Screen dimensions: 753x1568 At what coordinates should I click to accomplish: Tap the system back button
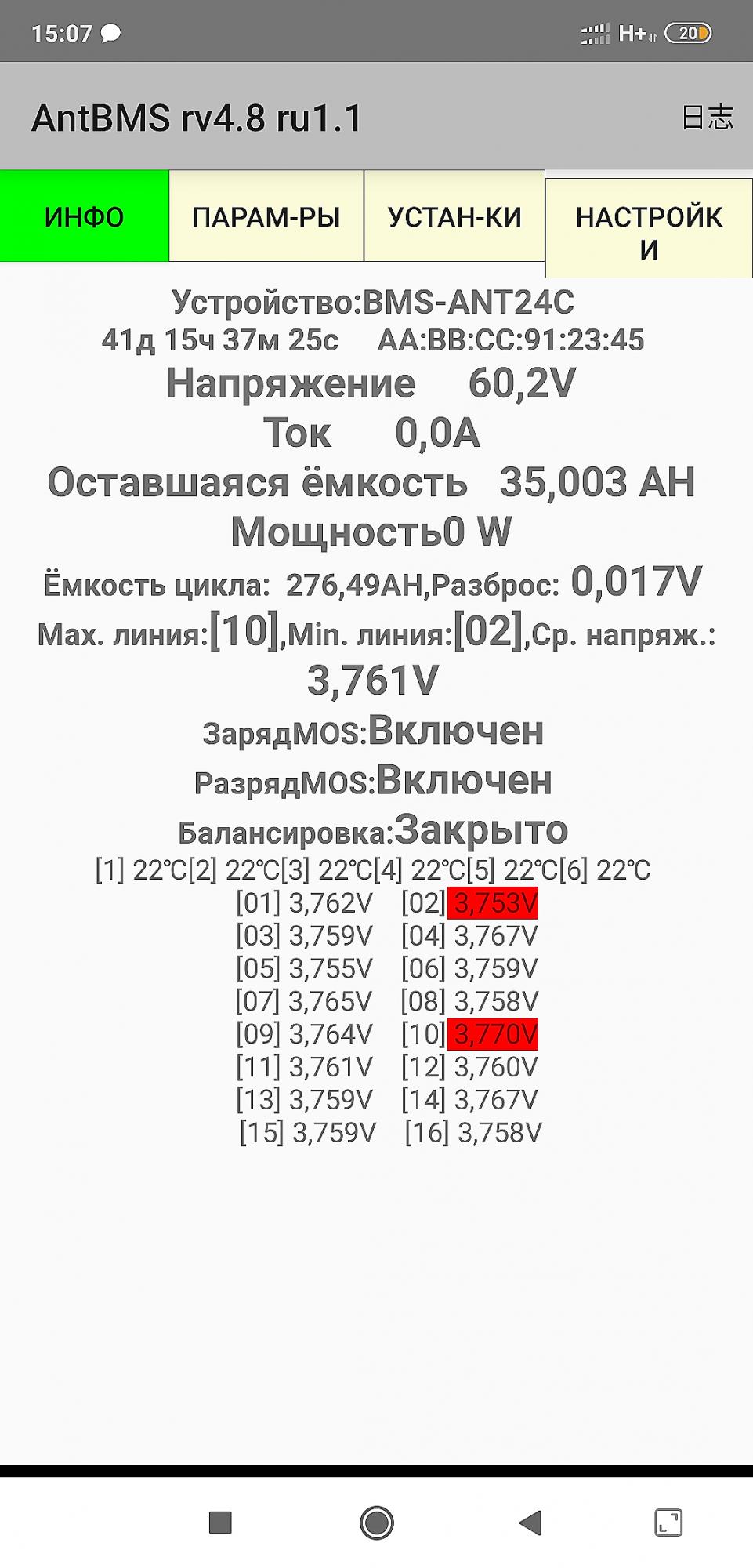click(x=531, y=1523)
